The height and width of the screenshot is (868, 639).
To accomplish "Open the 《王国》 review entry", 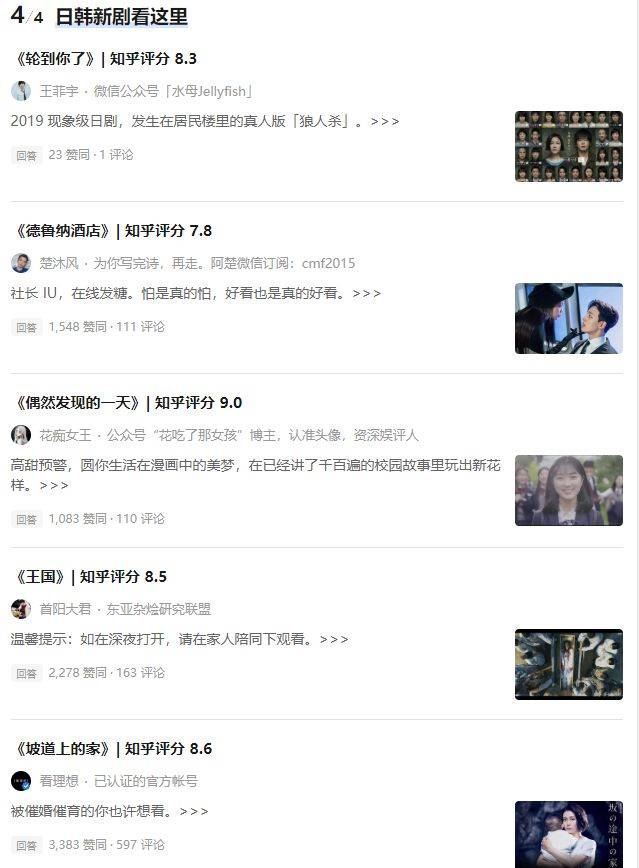I will pyautogui.click(x=91, y=577).
